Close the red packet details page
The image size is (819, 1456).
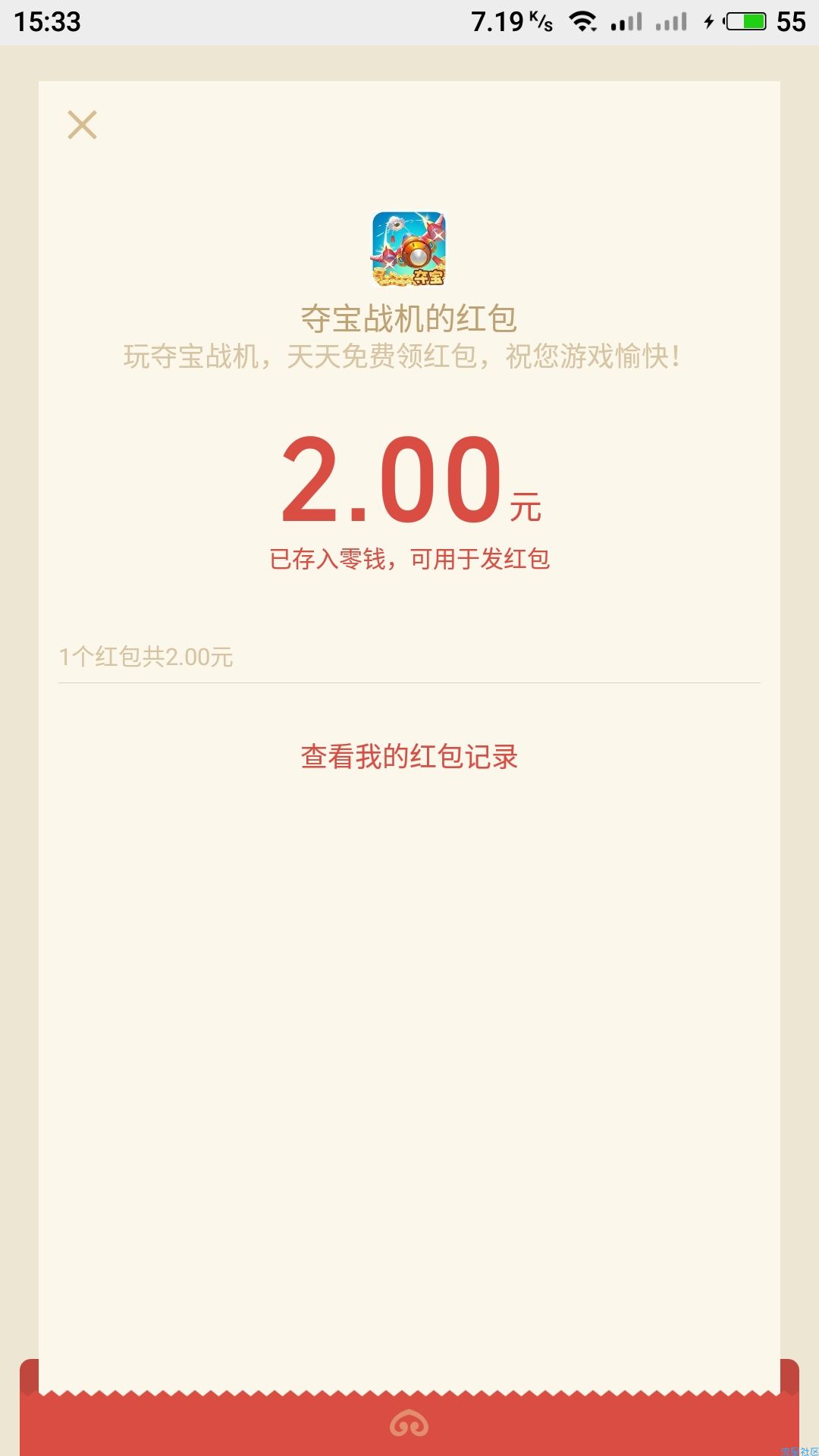82,125
